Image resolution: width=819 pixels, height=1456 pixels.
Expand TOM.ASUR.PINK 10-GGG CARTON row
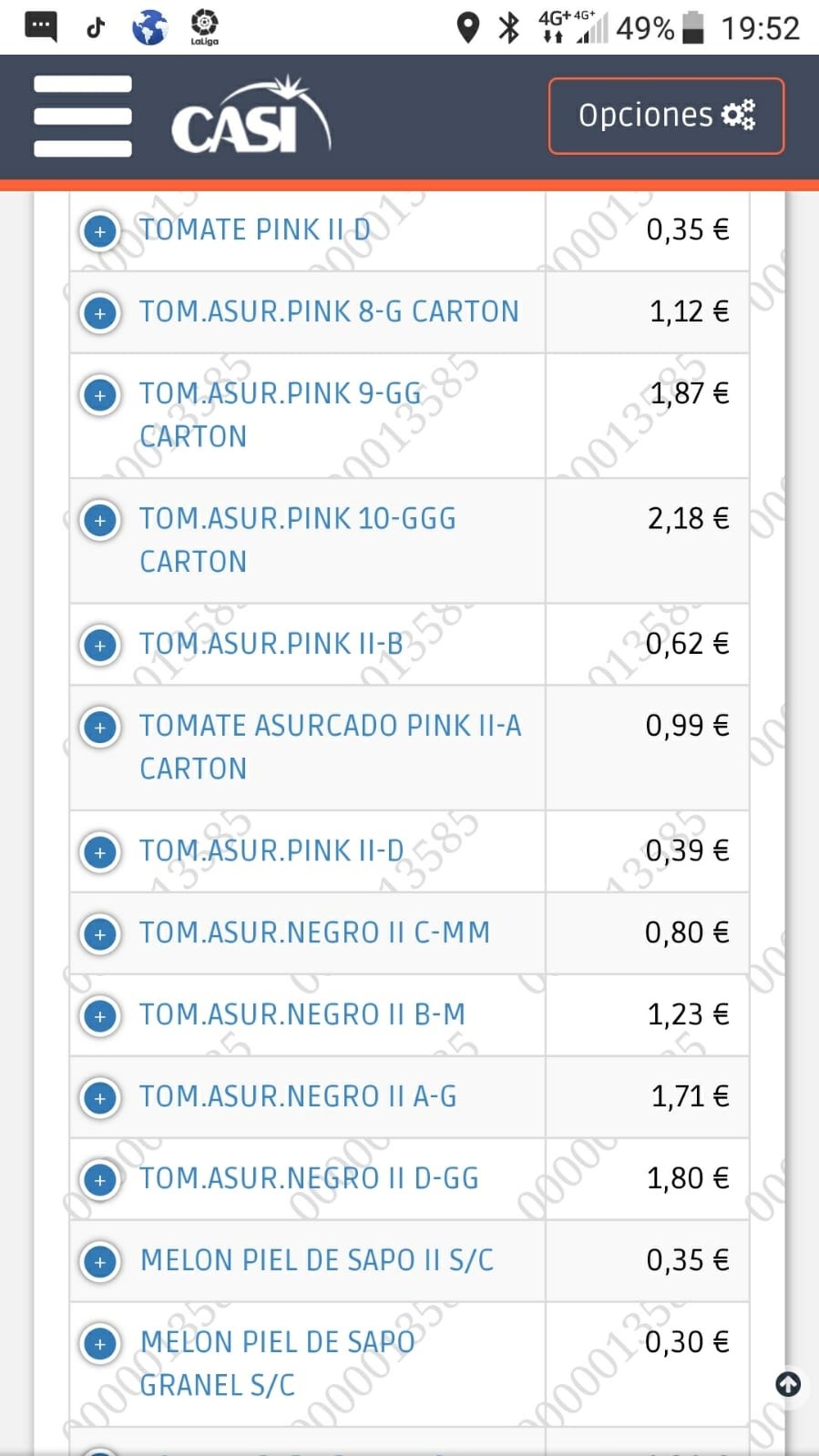(100, 520)
